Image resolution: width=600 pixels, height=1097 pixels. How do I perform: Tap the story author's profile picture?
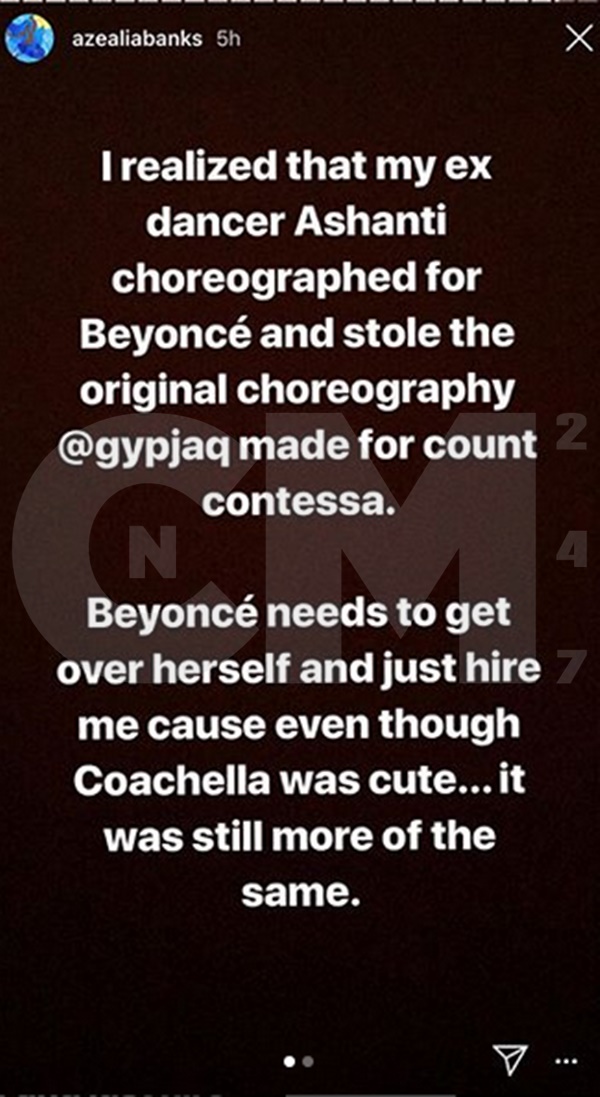28,39
